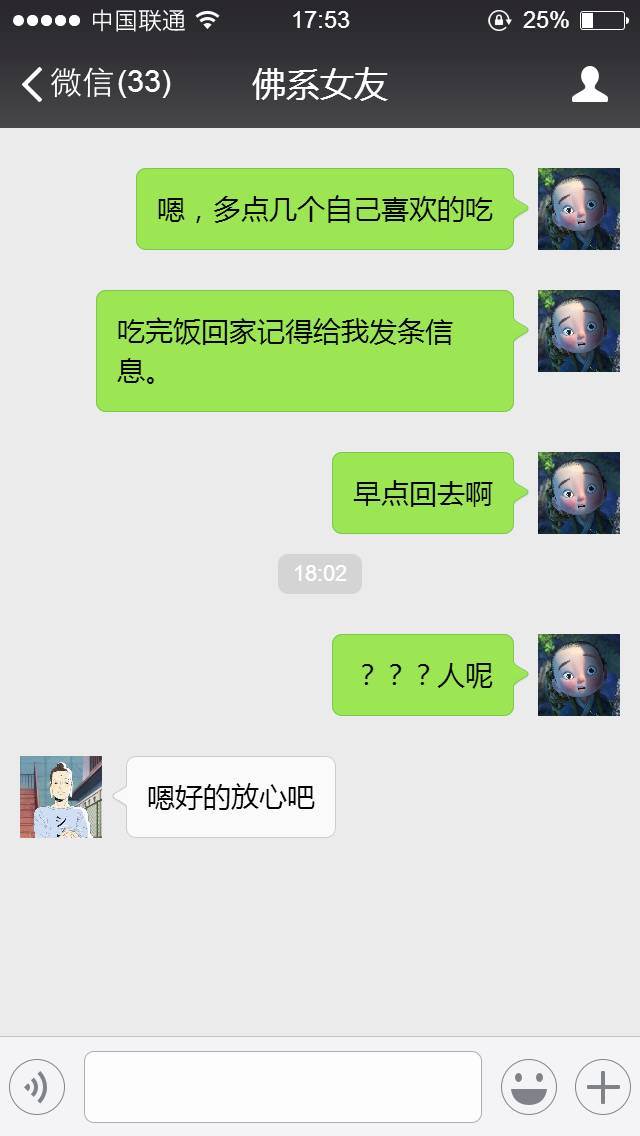Open the plus attachments menu

(x=602, y=1087)
